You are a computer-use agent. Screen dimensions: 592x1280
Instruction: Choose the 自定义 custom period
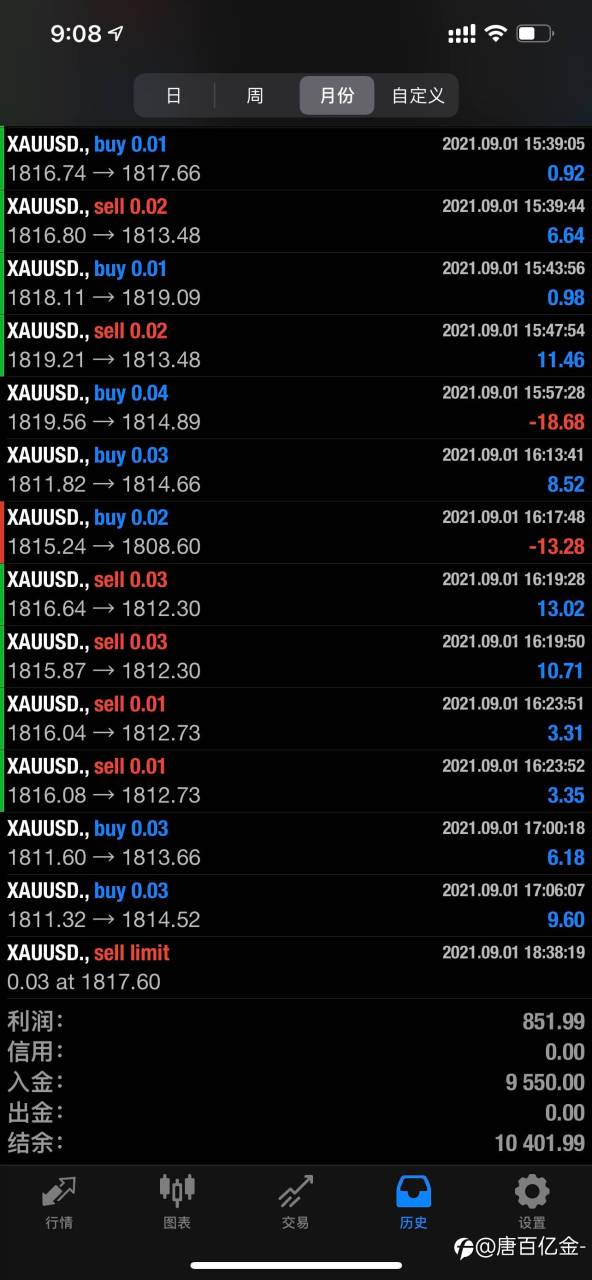(417, 96)
